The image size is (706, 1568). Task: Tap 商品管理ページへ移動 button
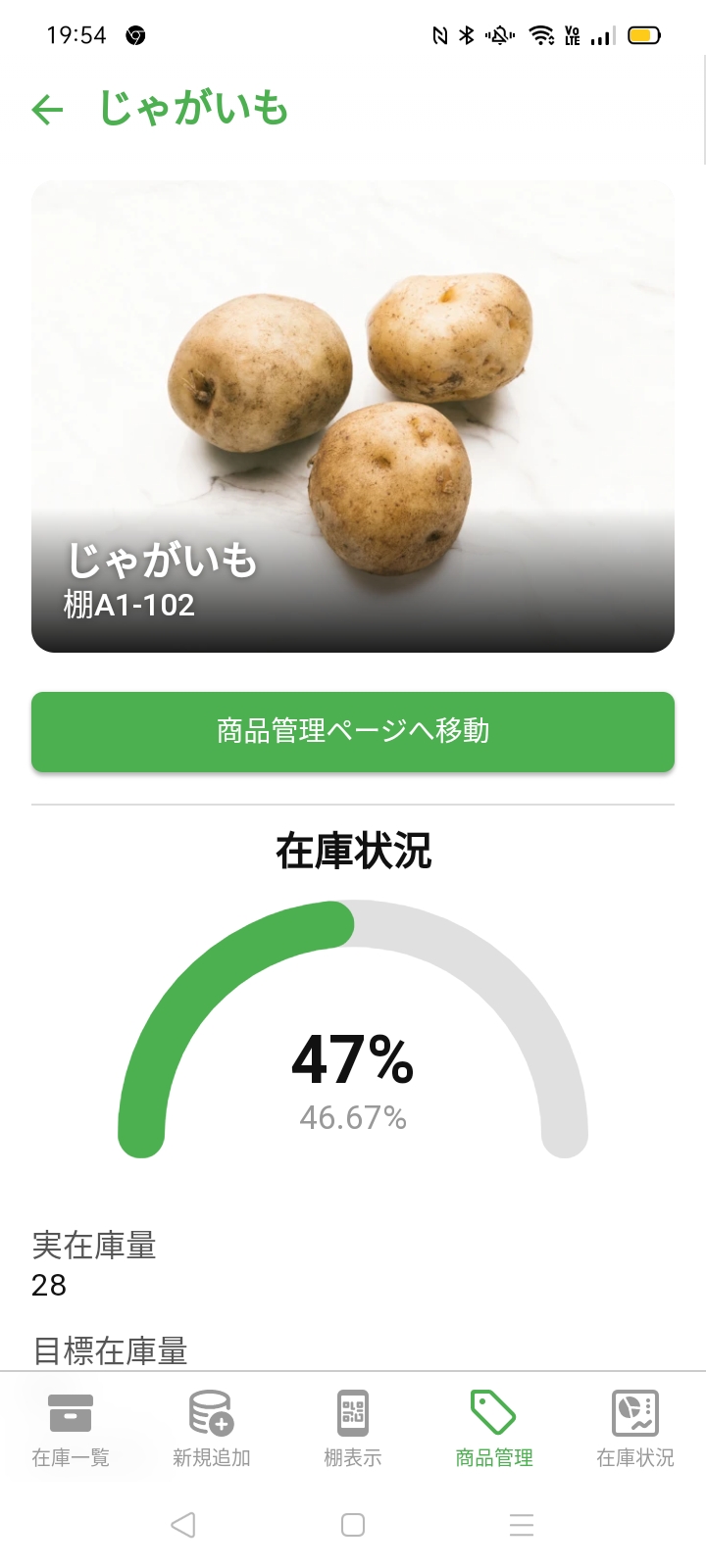click(353, 731)
